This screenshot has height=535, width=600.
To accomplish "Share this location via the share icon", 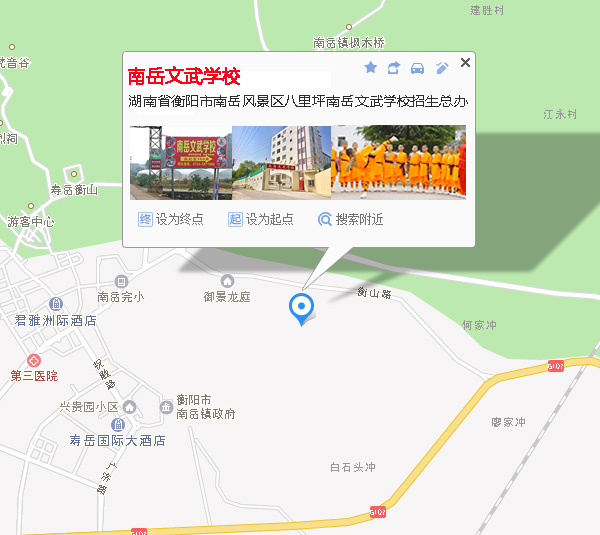I will coord(394,67).
